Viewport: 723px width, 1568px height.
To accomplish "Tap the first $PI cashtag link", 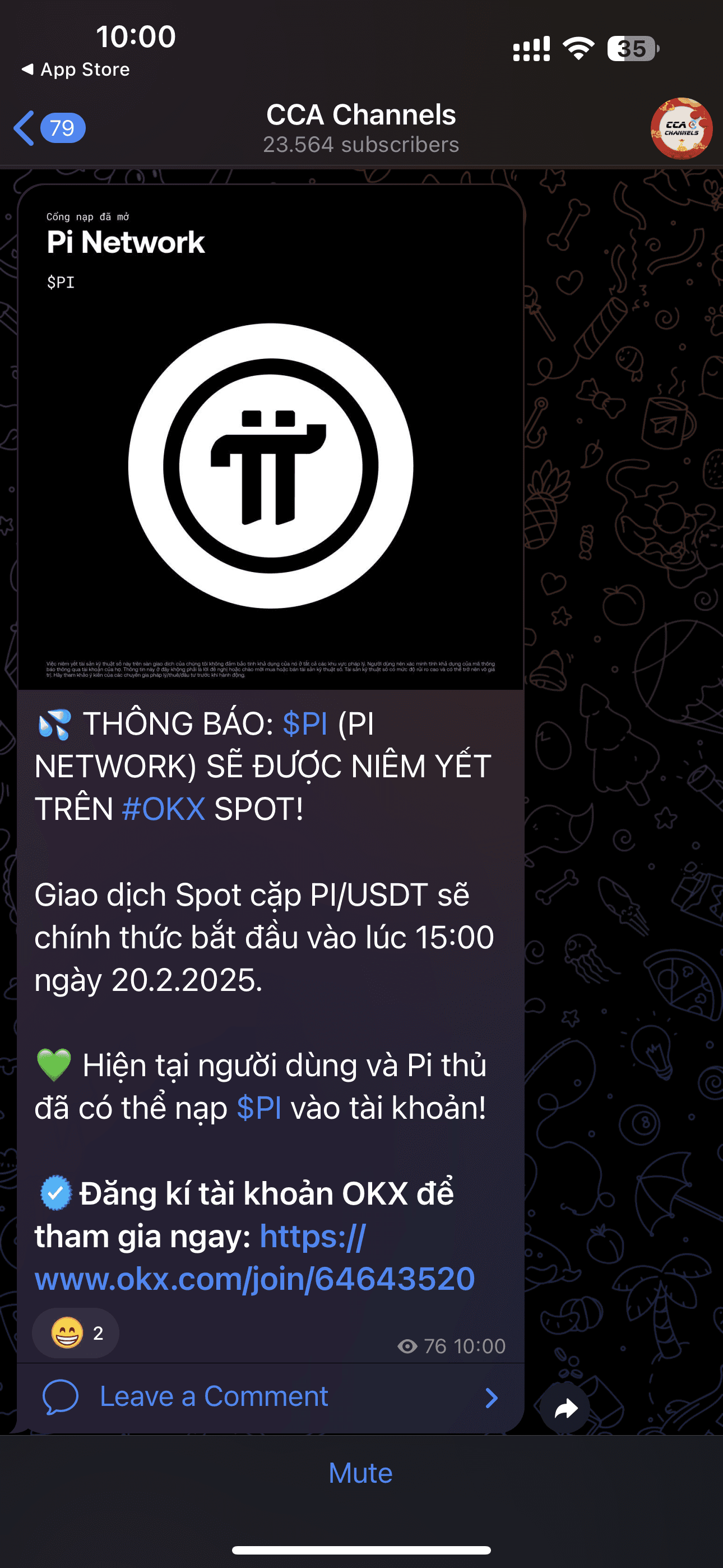I will (305, 724).
